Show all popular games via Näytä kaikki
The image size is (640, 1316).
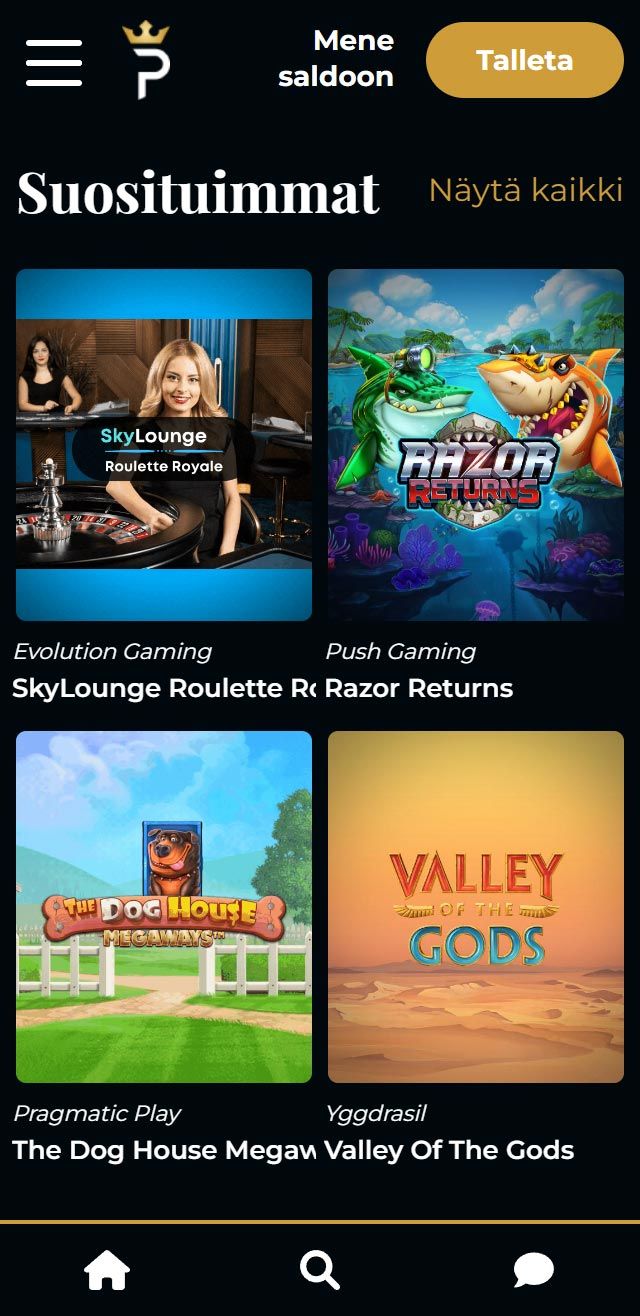tap(525, 190)
